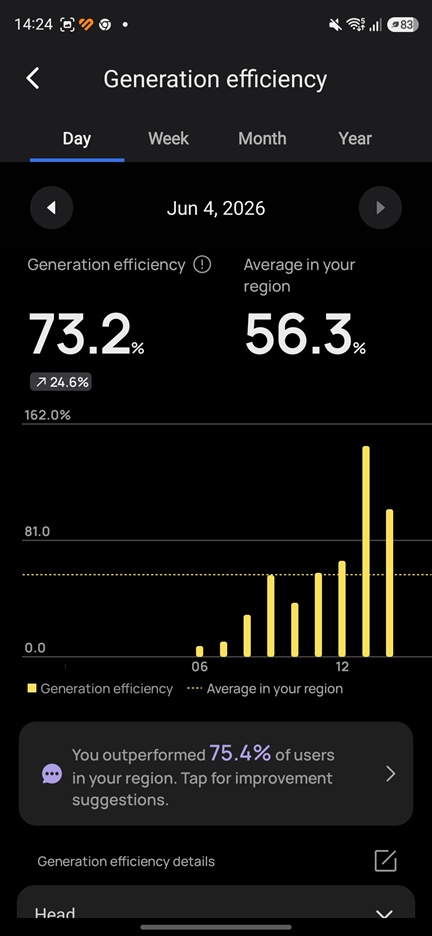Switch to the Year tab
432x936 pixels.
point(355,138)
